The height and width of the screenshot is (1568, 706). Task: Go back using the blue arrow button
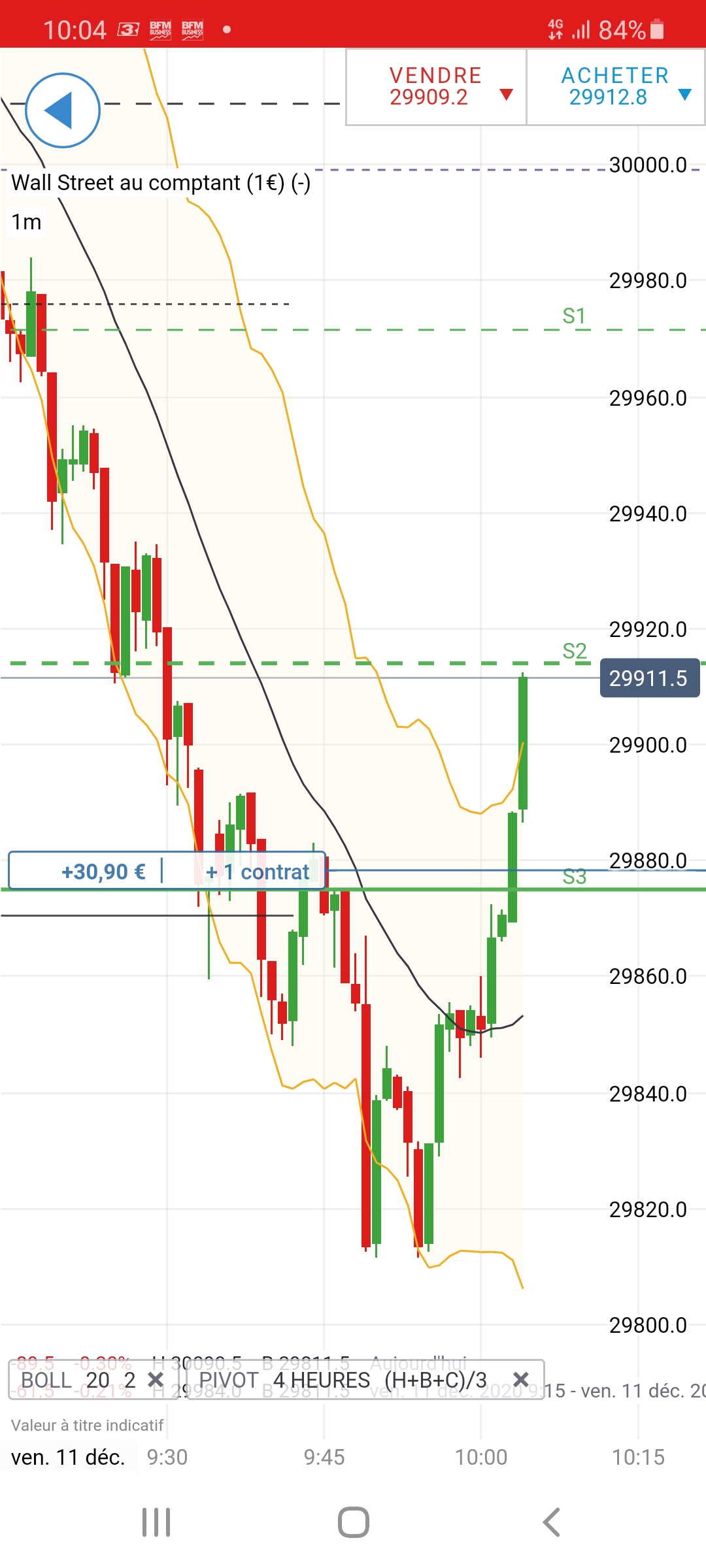click(x=63, y=110)
